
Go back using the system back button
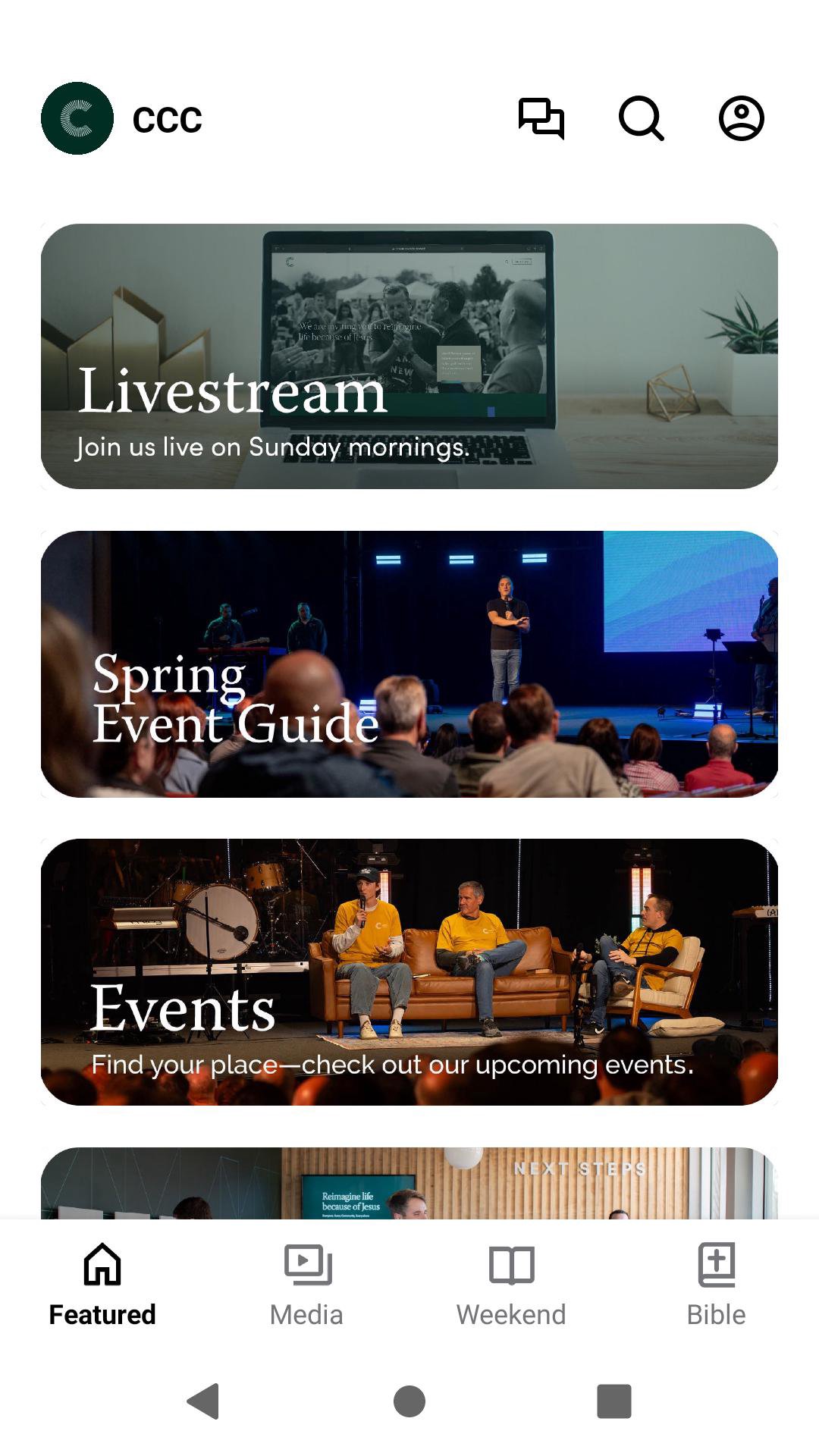pos(203,1401)
